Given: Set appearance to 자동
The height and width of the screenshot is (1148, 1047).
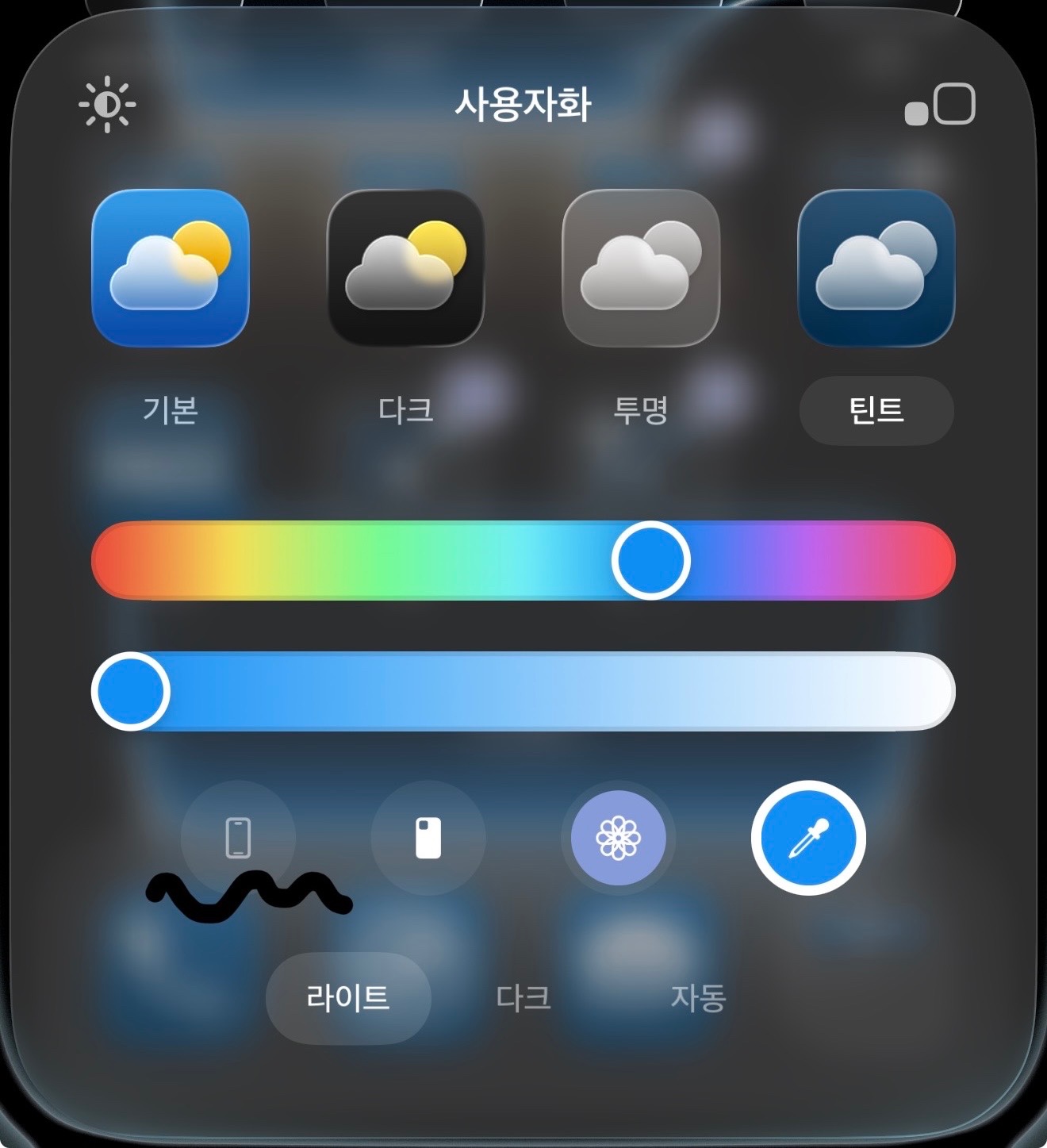Looking at the screenshot, I should [698, 998].
